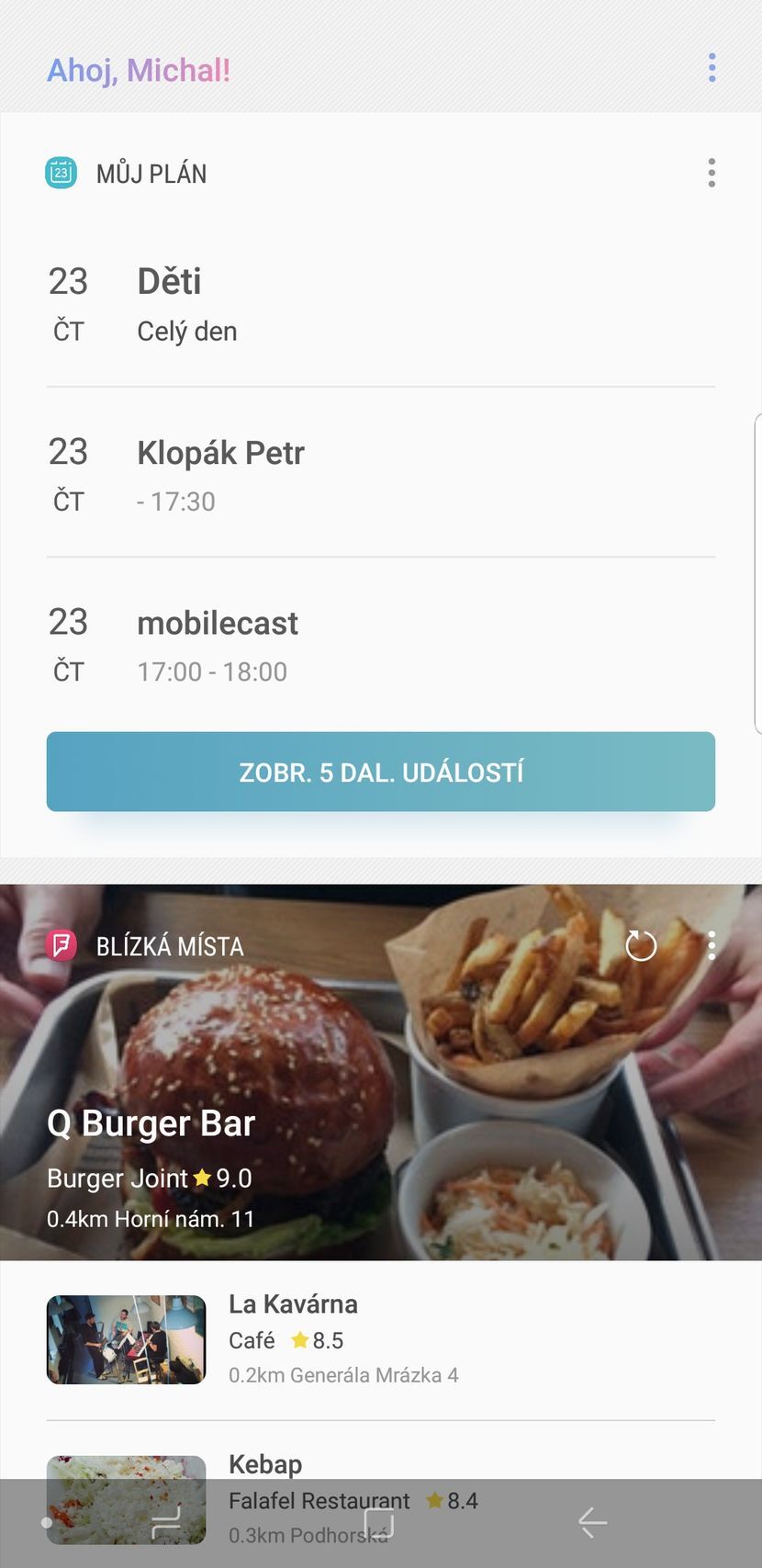Open the Blízká místa card options menu
The width and height of the screenshot is (762, 1568).
[x=712, y=945]
